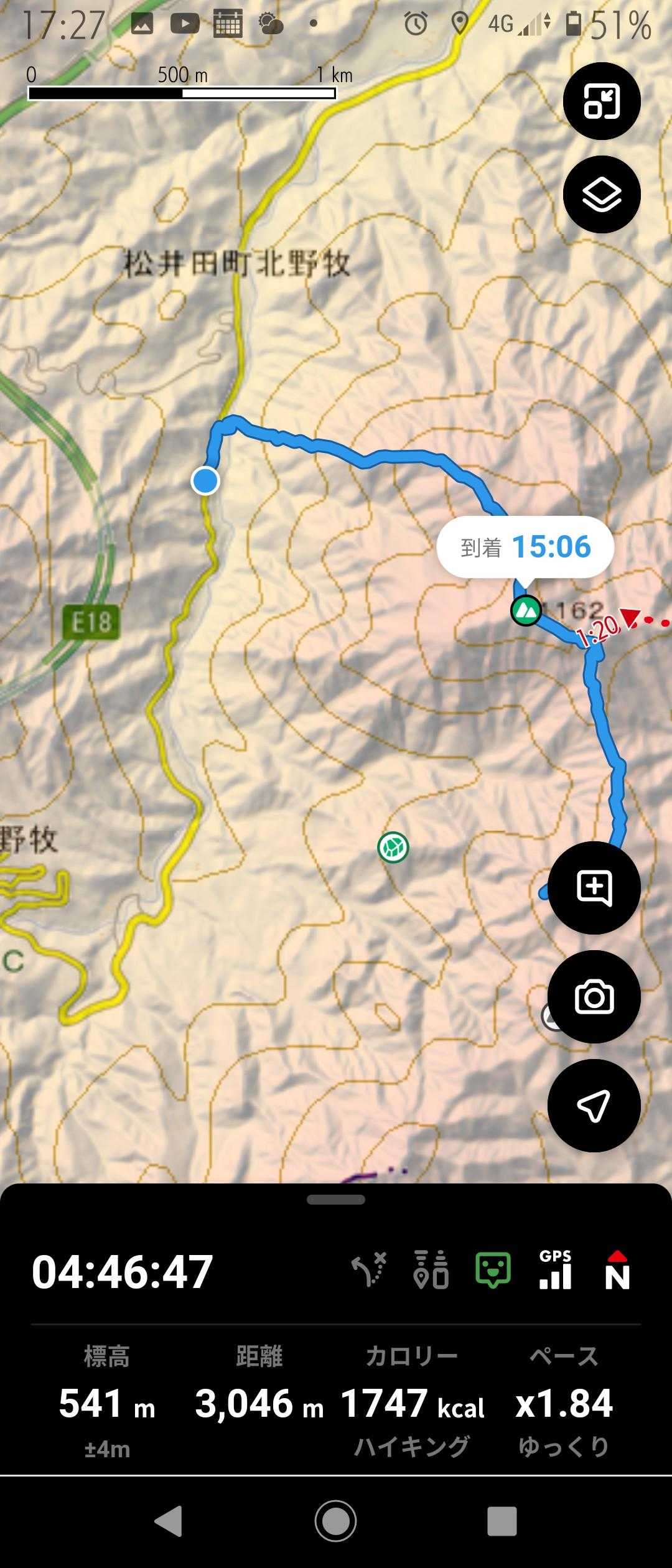Check the GPS signal indicator

[x=555, y=1270]
